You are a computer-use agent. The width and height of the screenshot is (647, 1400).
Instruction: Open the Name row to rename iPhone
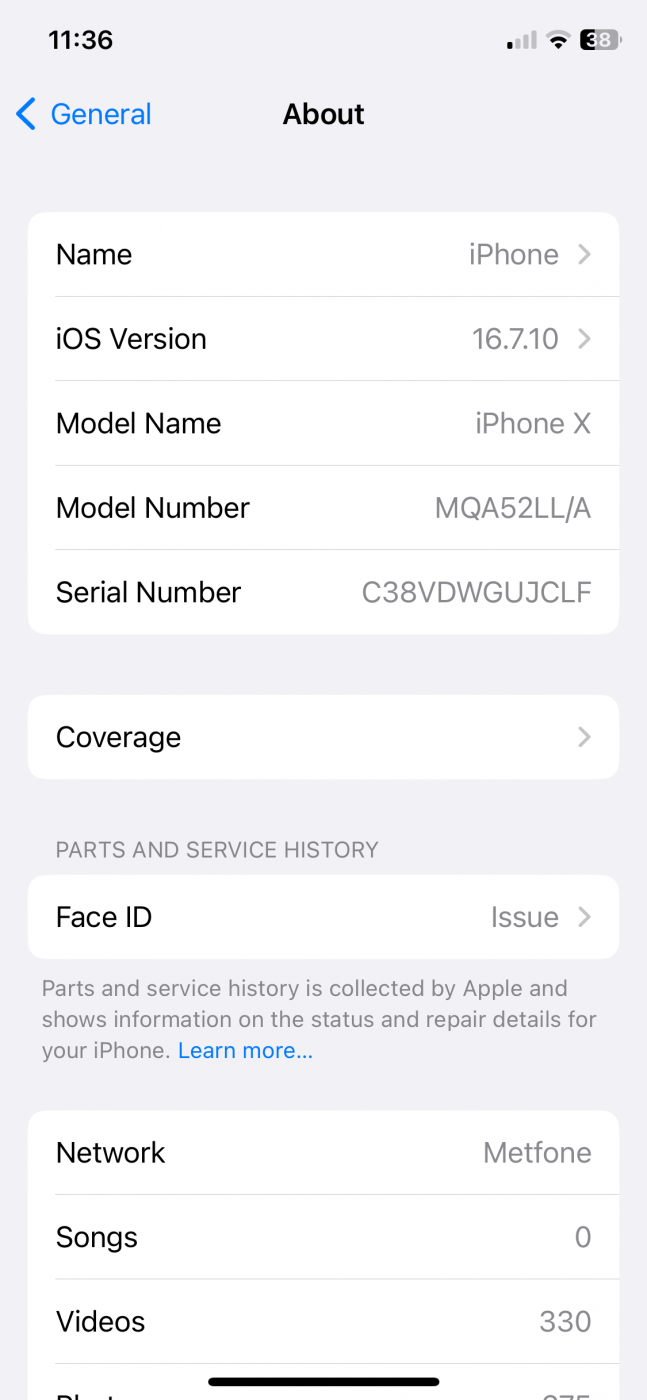point(323,254)
